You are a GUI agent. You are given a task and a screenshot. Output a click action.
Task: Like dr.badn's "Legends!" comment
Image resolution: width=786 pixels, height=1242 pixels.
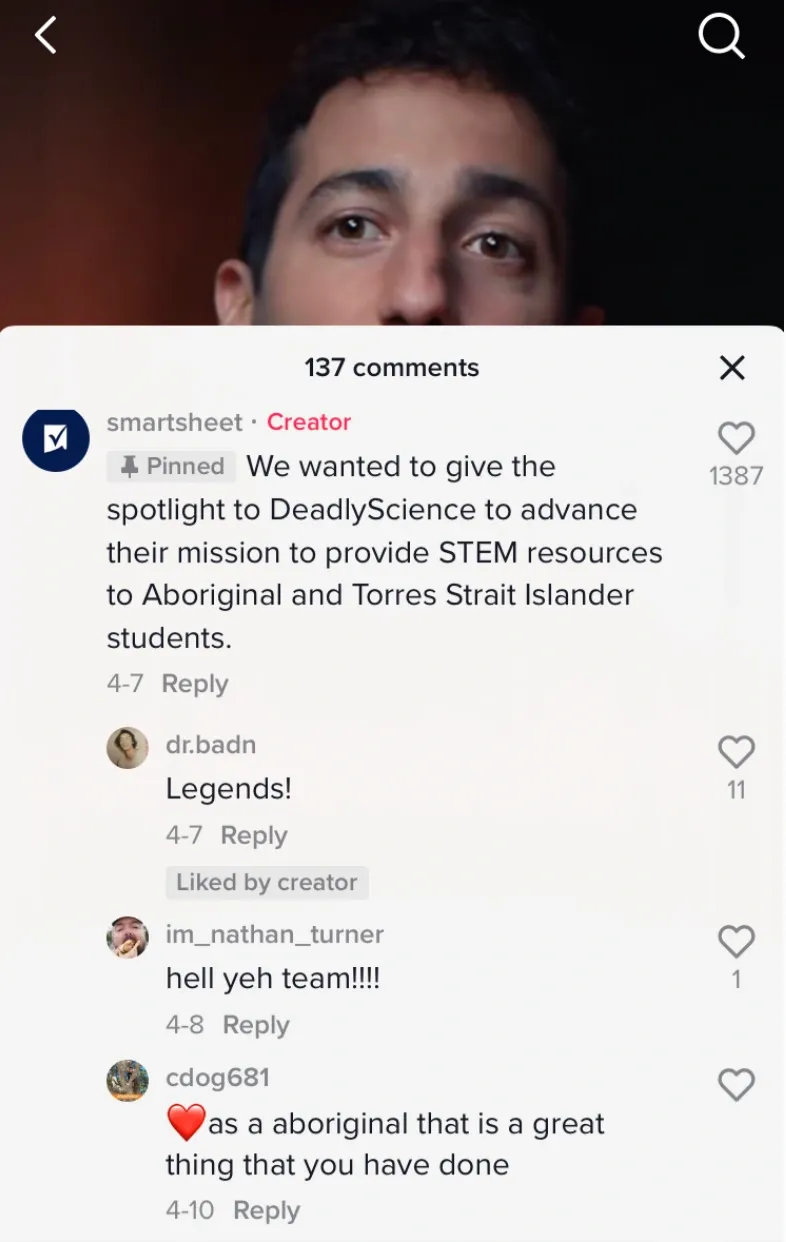click(736, 752)
